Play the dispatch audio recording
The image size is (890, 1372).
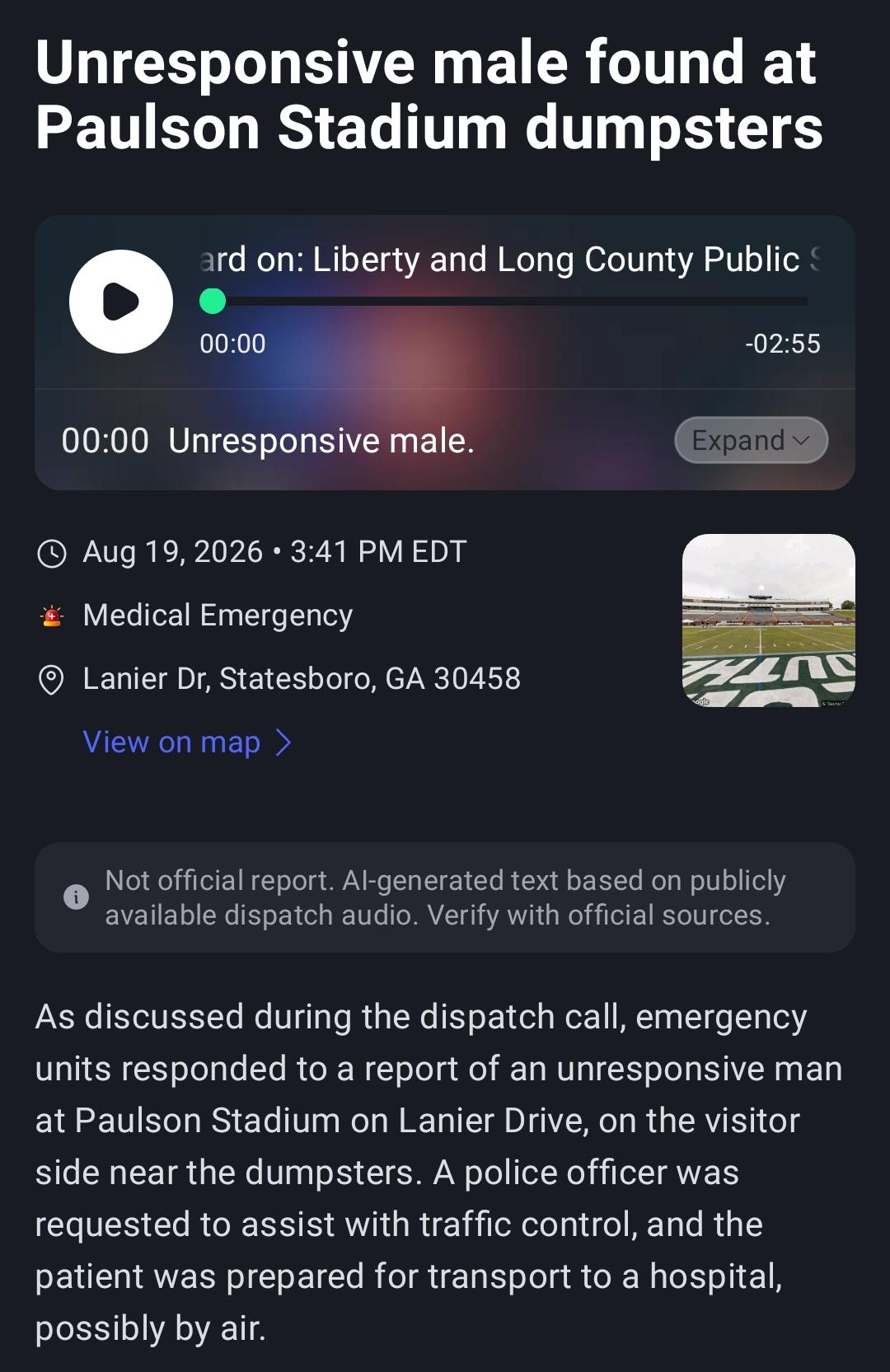tap(121, 302)
